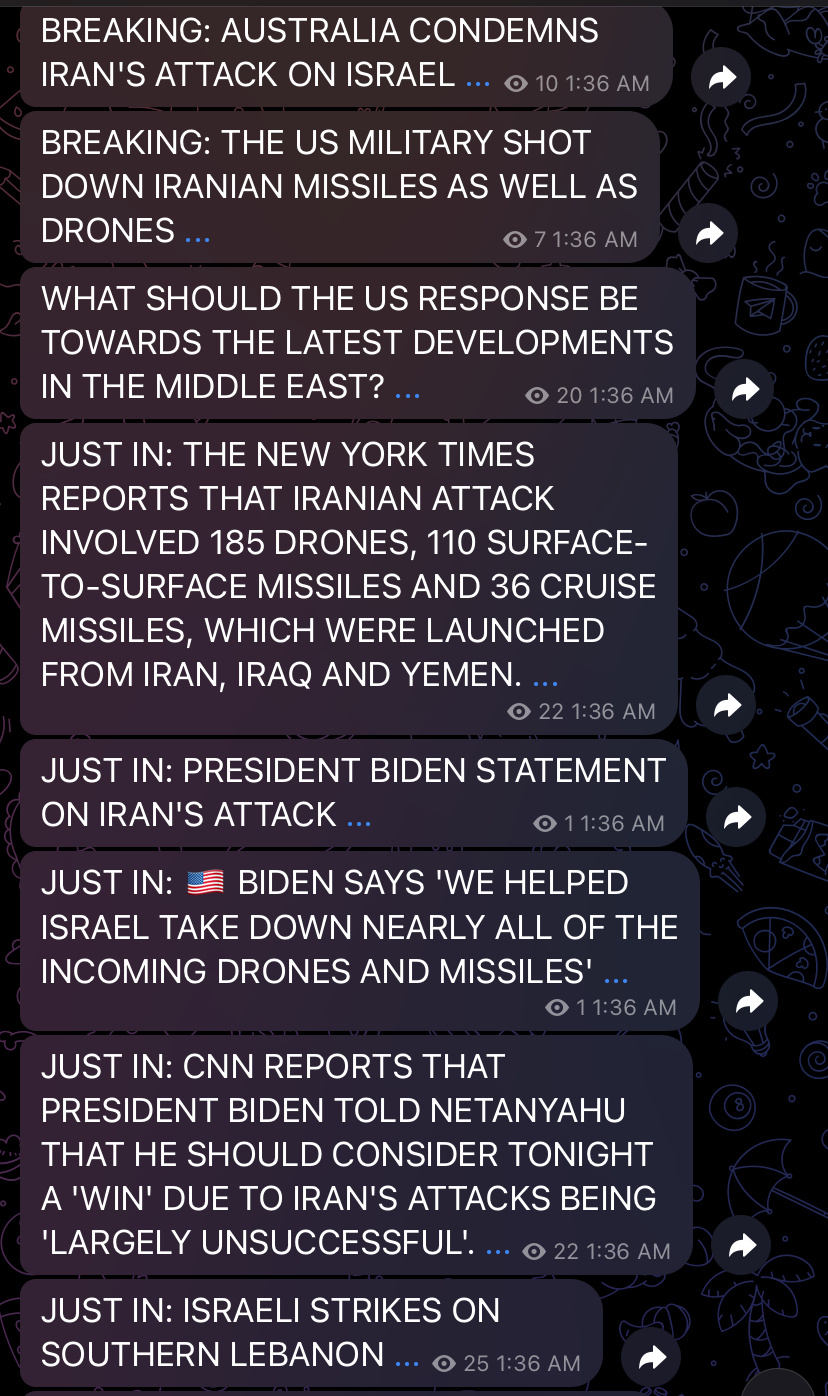Forward the Biden 'we helped Israel' message
828x1396 pixels.
click(748, 1002)
